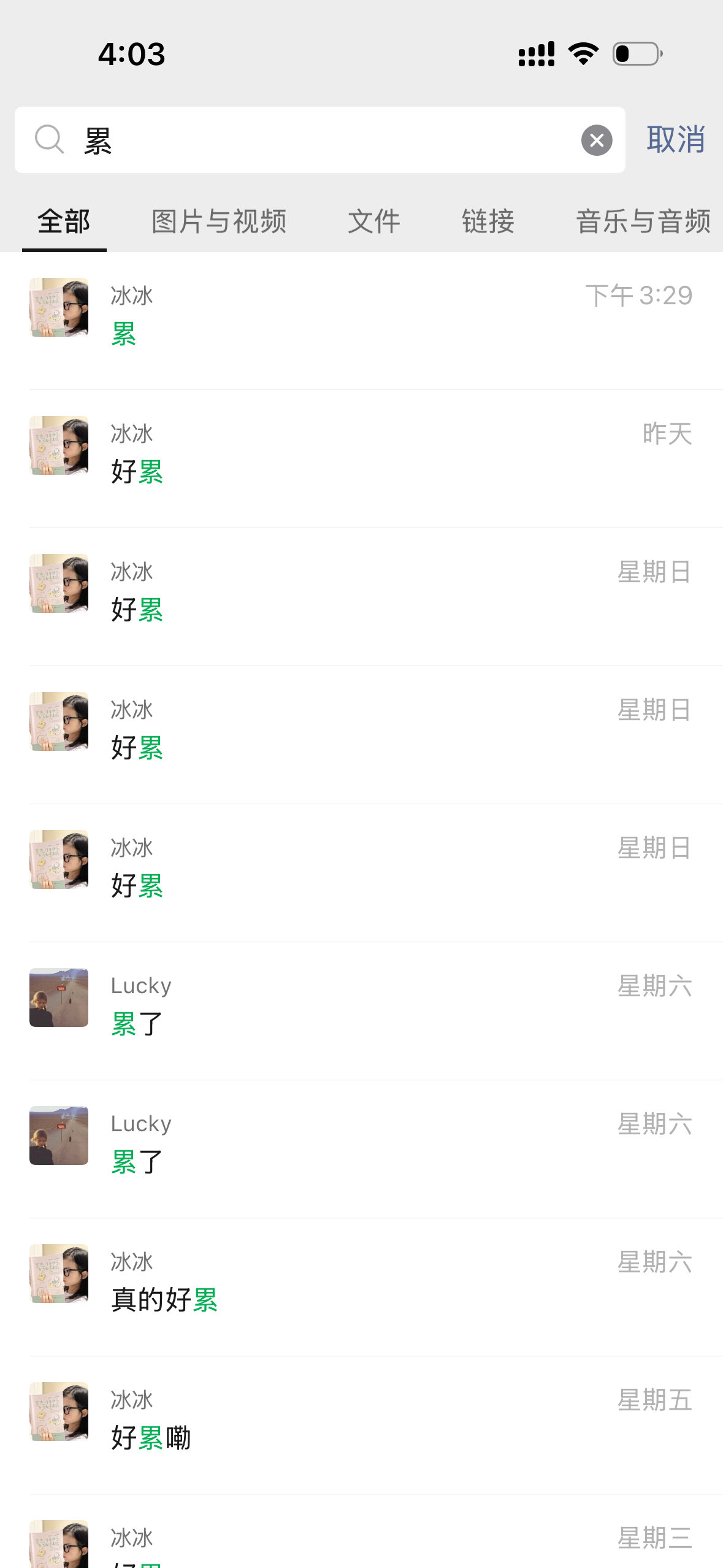Switch to the 文件 tab
The height and width of the screenshot is (1568, 723).
coord(374,221)
